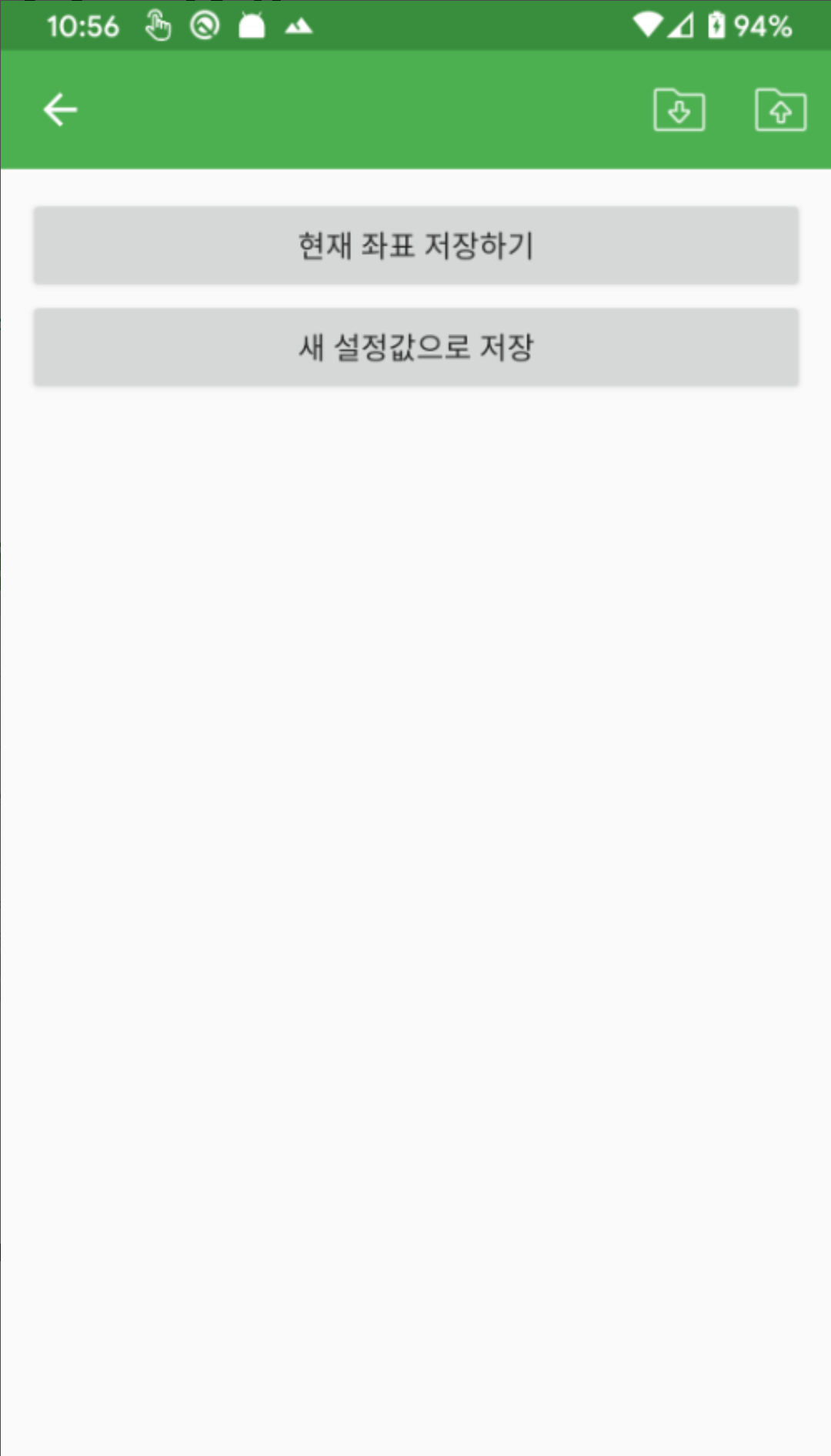831x1456 pixels.
Task: Tap the Android system notification icon
Action: point(252,25)
